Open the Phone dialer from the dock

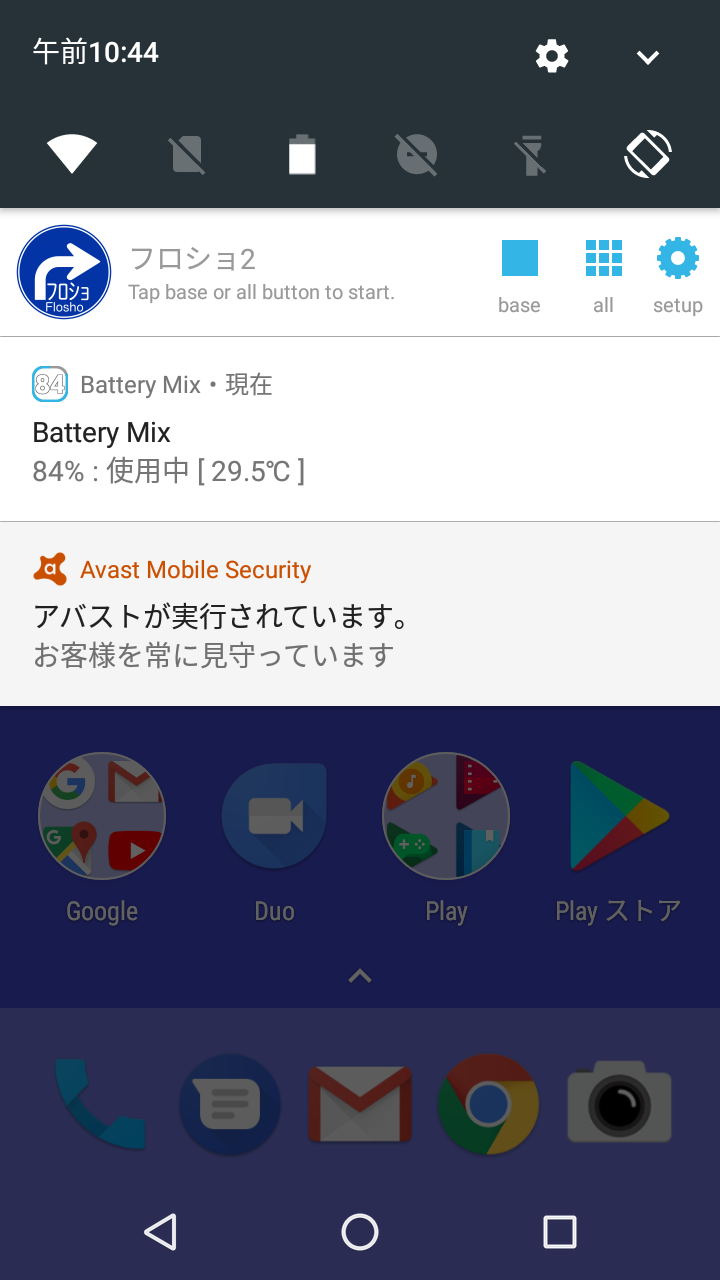(x=101, y=1105)
